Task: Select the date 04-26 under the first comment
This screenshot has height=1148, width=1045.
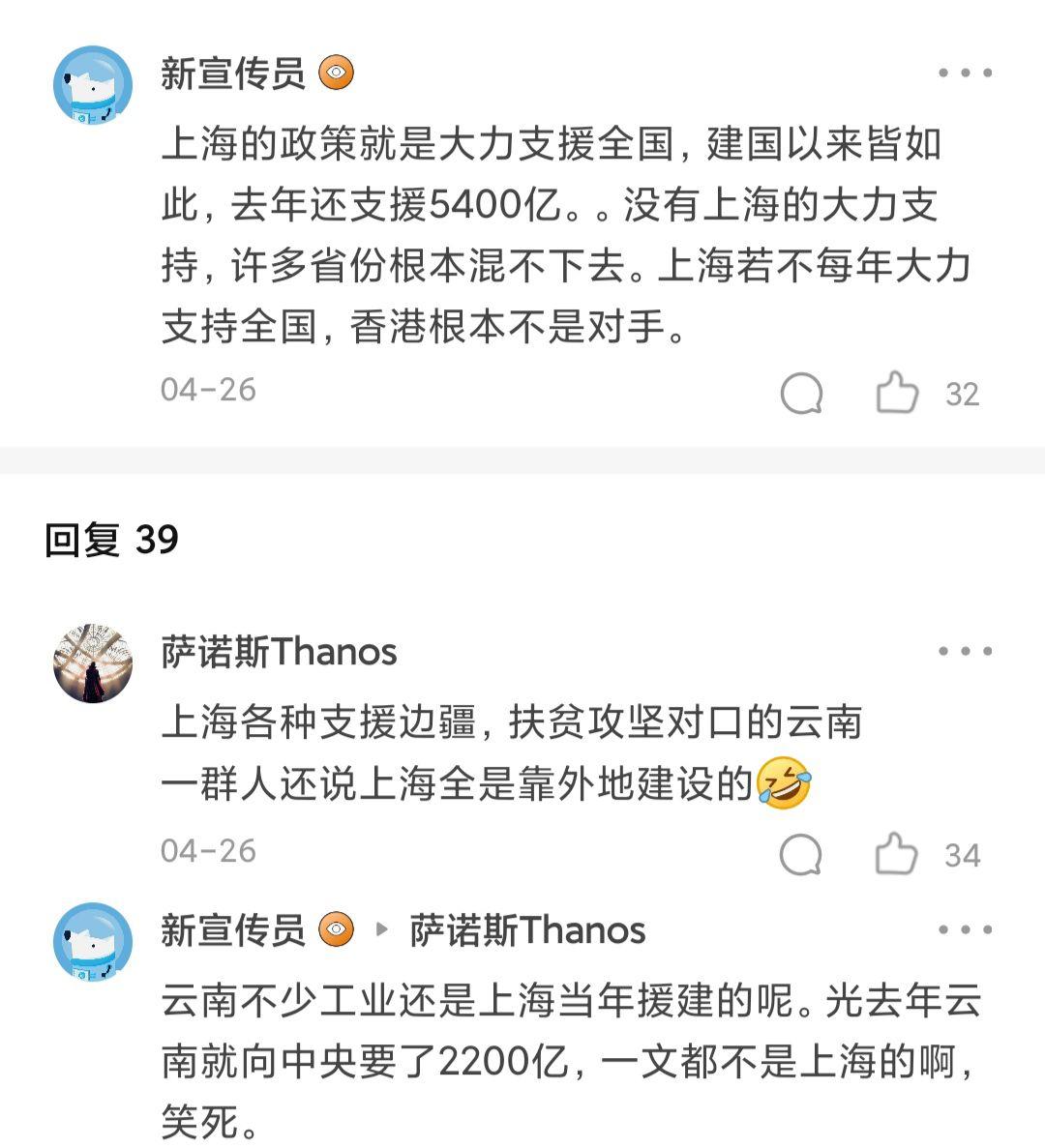Action: 209,391
